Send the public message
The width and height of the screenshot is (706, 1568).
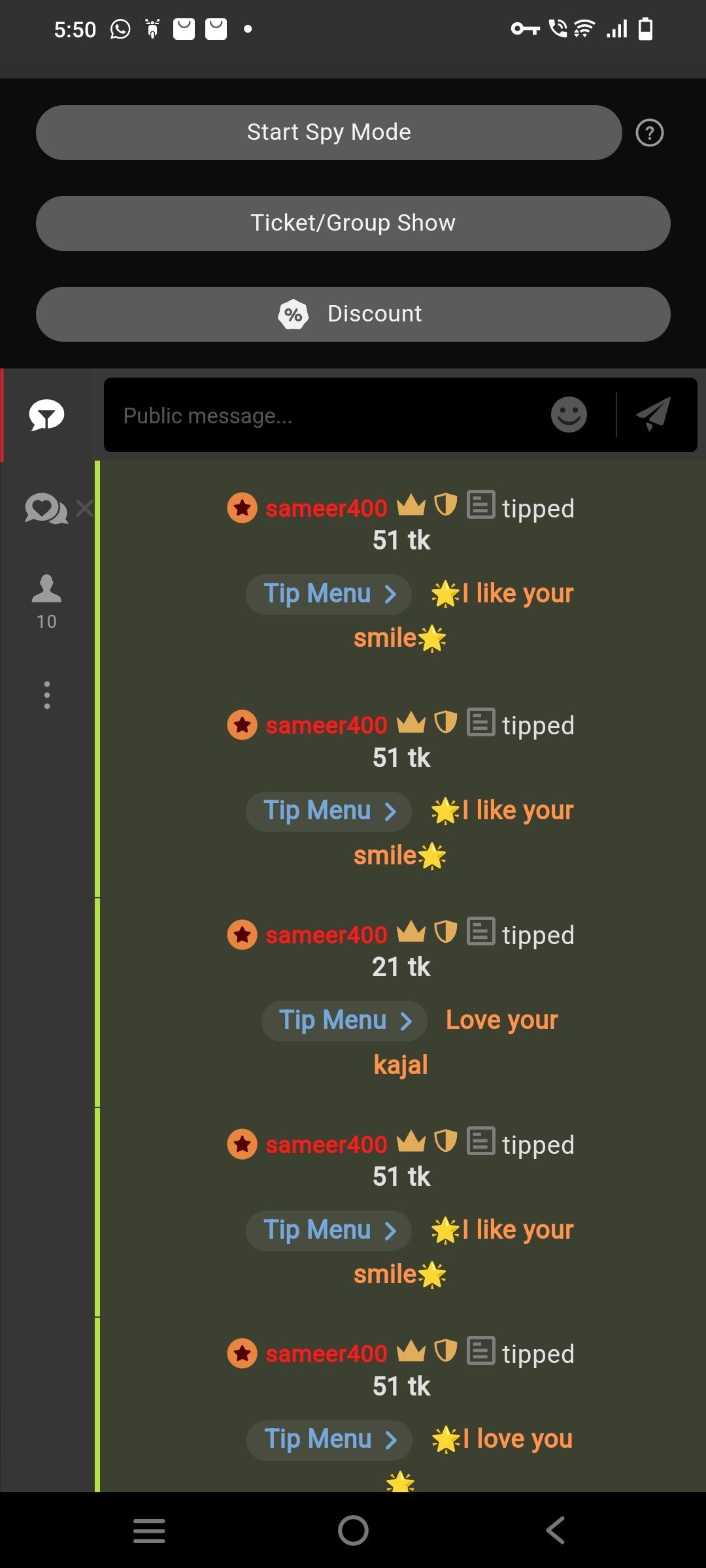(654, 415)
